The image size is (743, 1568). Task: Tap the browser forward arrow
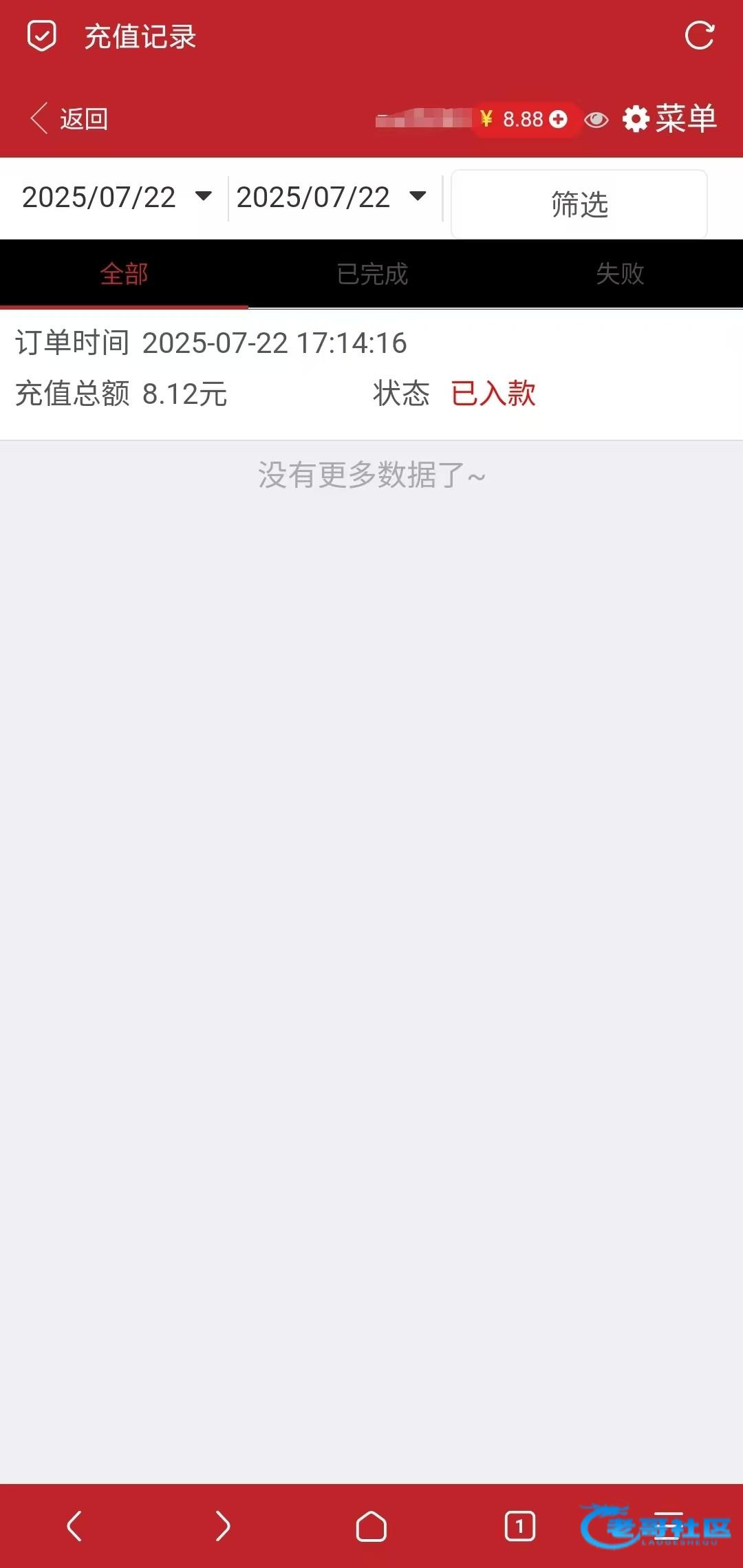pyautogui.click(x=222, y=1526)
